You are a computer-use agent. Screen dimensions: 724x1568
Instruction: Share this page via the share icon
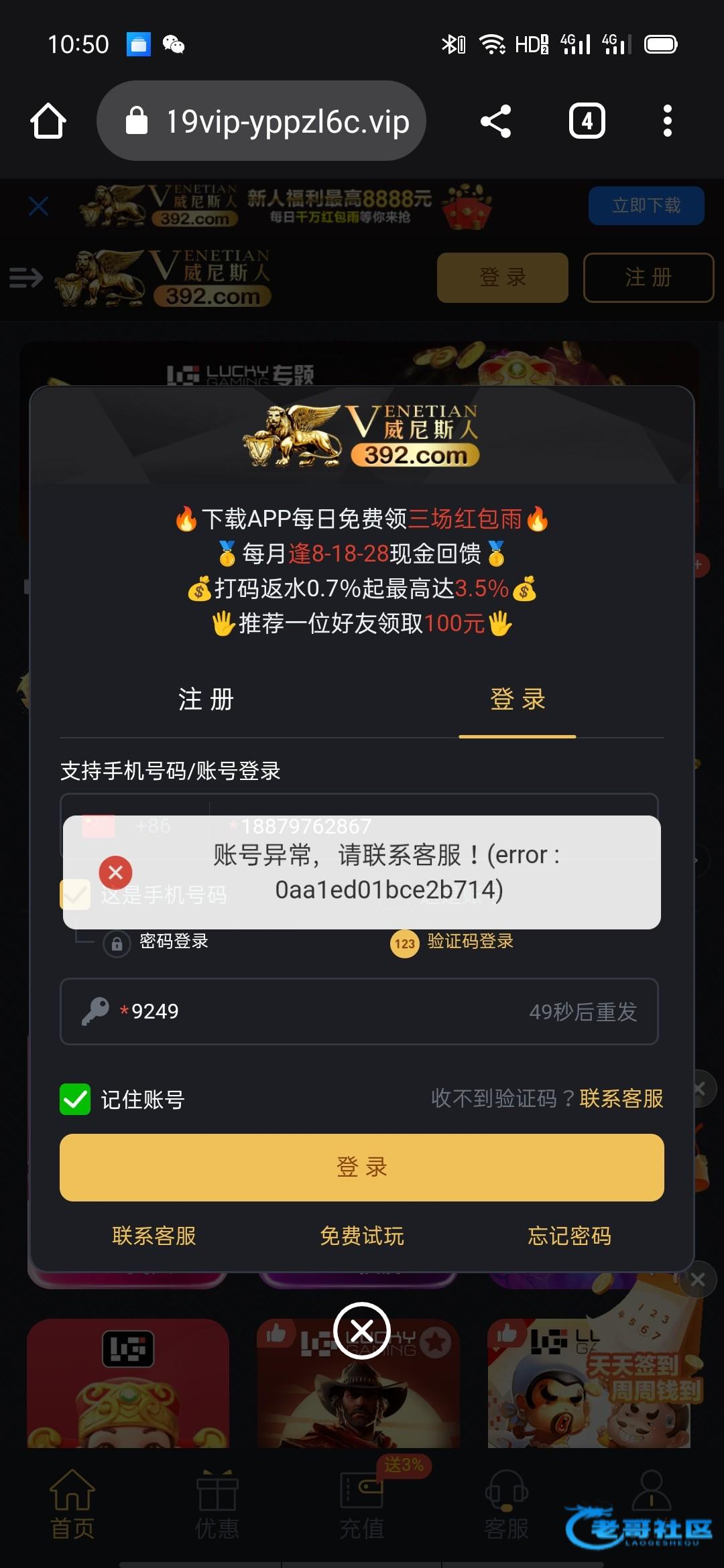coord(495,121)
